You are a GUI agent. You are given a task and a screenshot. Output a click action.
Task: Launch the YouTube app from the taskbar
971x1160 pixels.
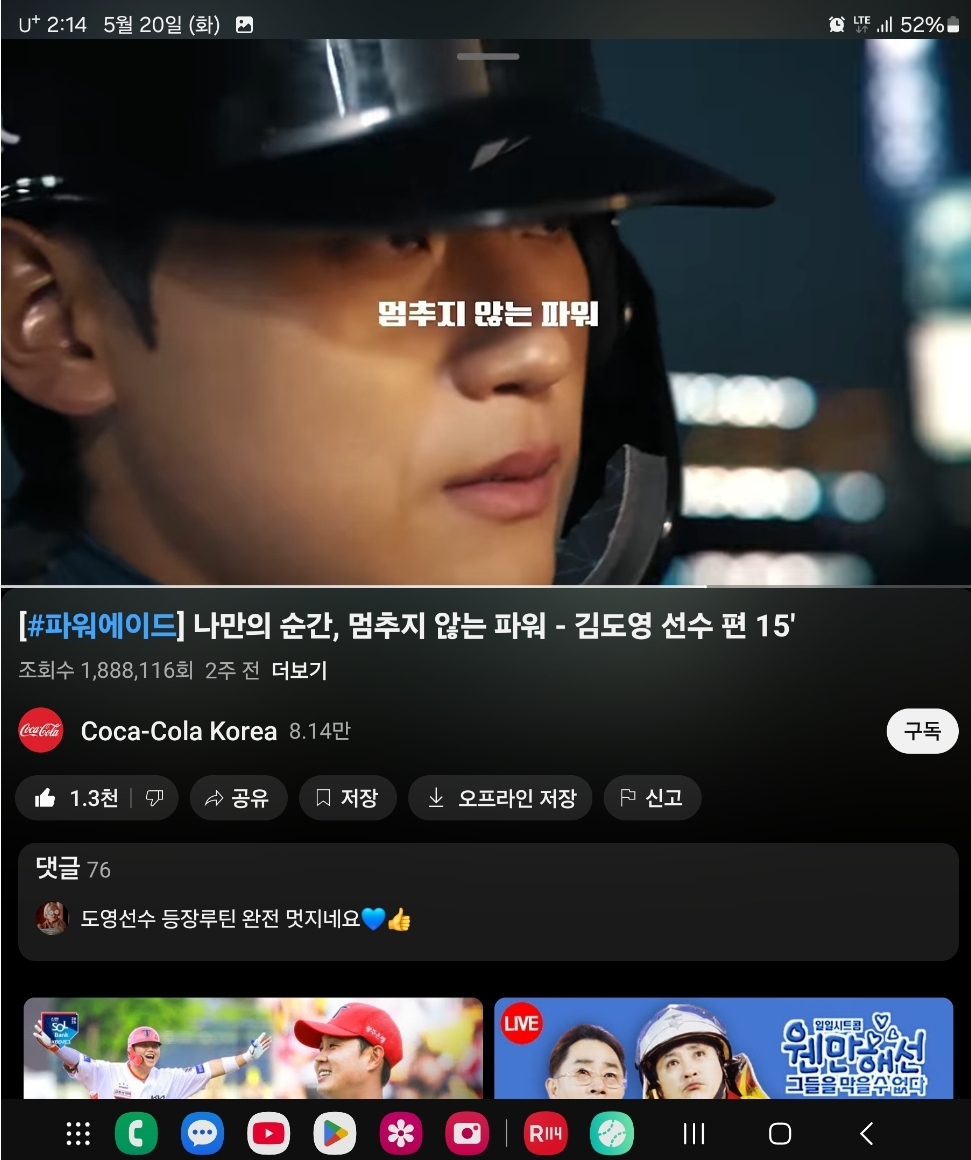pos(269,1133)
